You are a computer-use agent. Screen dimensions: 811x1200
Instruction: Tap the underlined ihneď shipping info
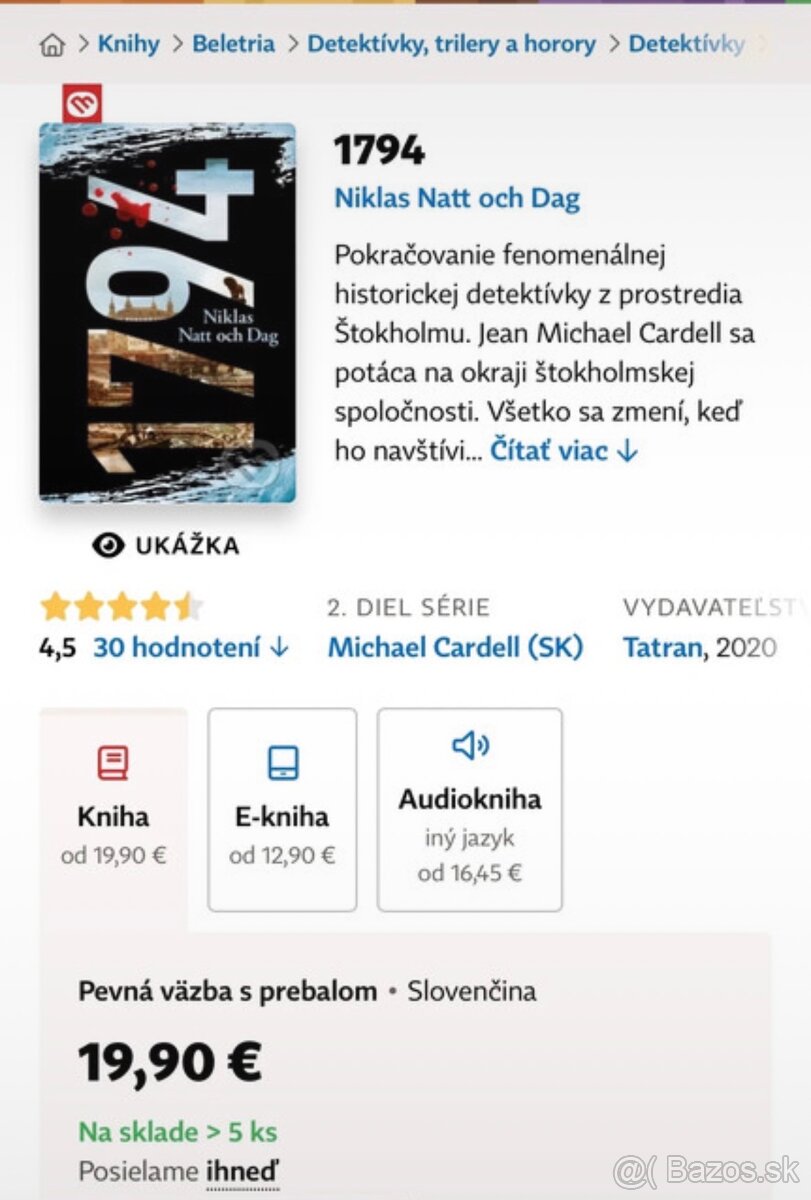pos(243,1170)
